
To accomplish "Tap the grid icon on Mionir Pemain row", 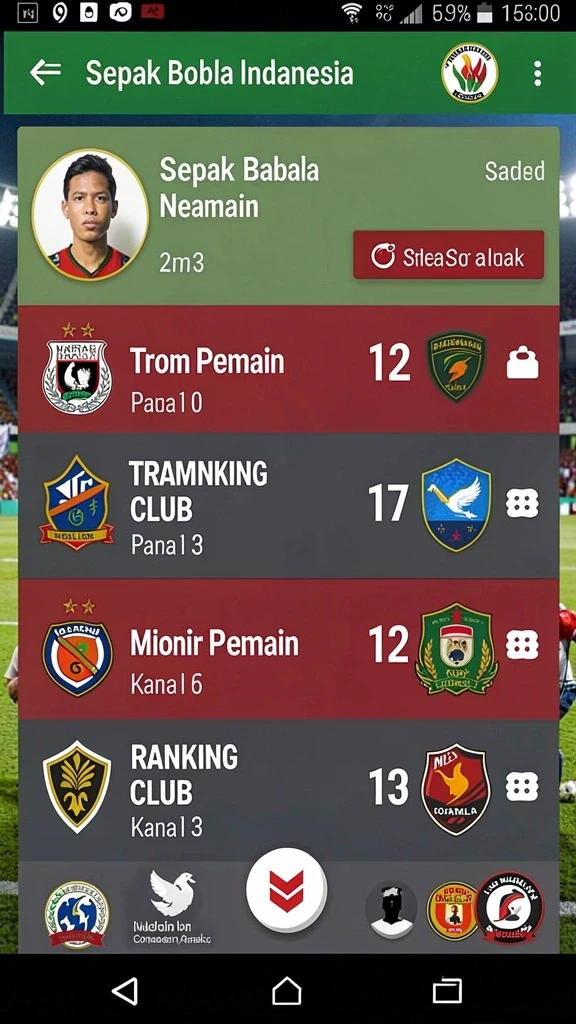I will (x=522, y=645).
